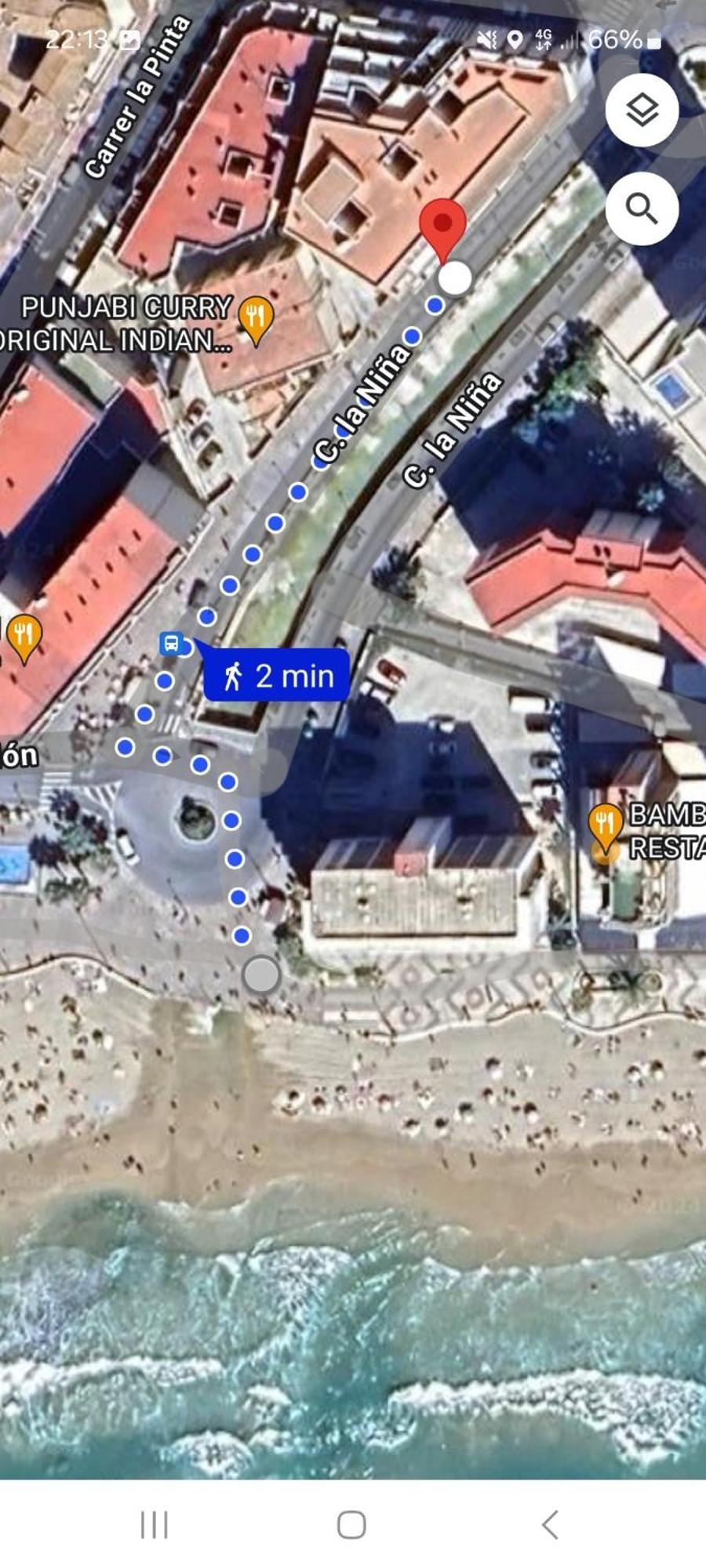Open the Bamb restaurant marker

point(605,825)
